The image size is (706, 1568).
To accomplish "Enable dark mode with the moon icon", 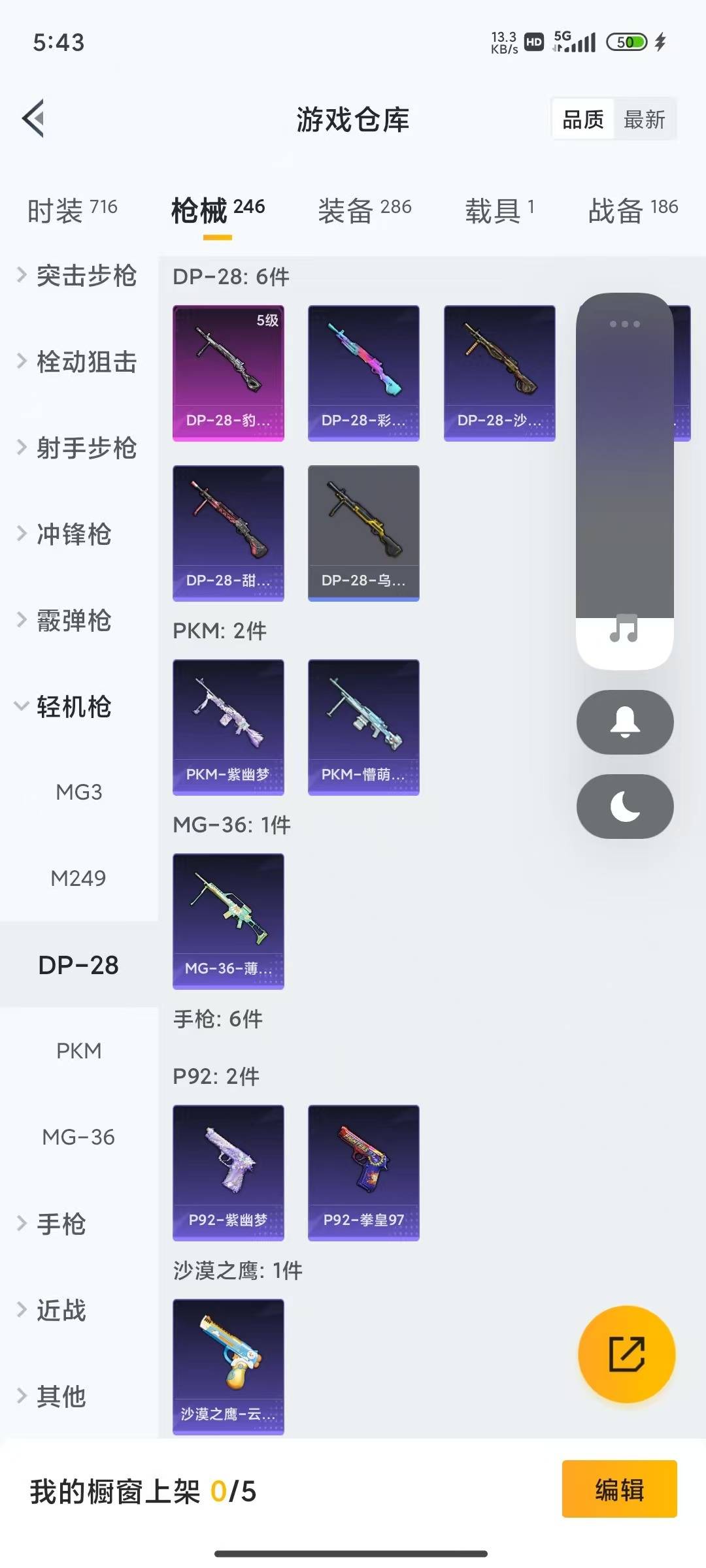I will 624,808.
